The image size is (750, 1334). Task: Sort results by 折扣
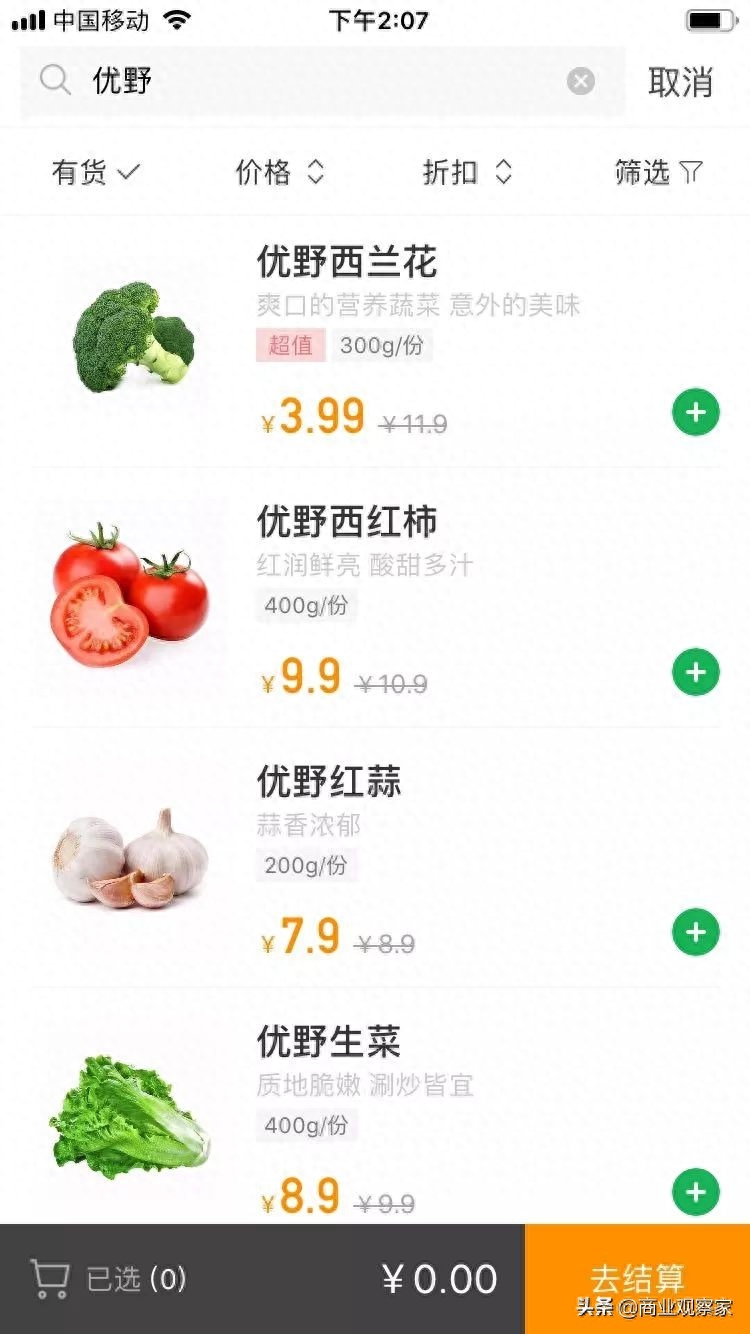pos(467,172)
